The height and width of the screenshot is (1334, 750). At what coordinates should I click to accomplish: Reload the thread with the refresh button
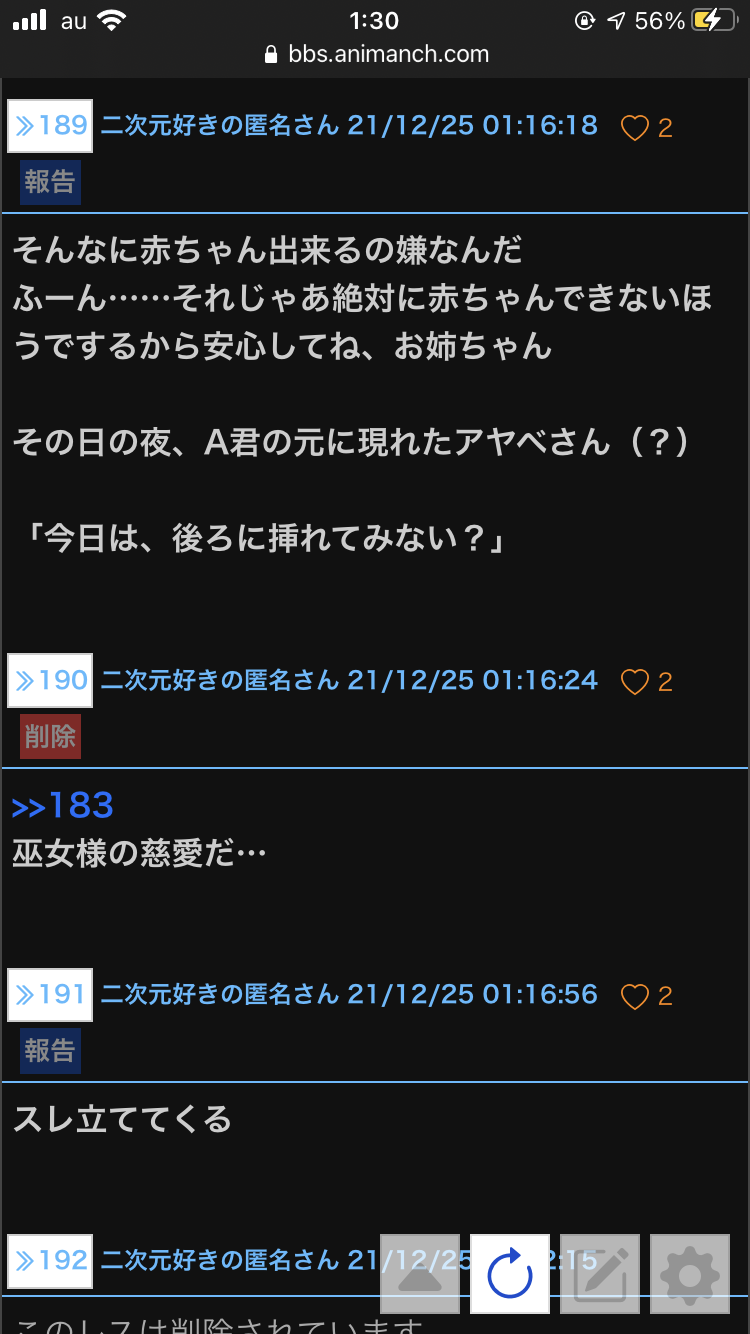tap(510, 1274)
